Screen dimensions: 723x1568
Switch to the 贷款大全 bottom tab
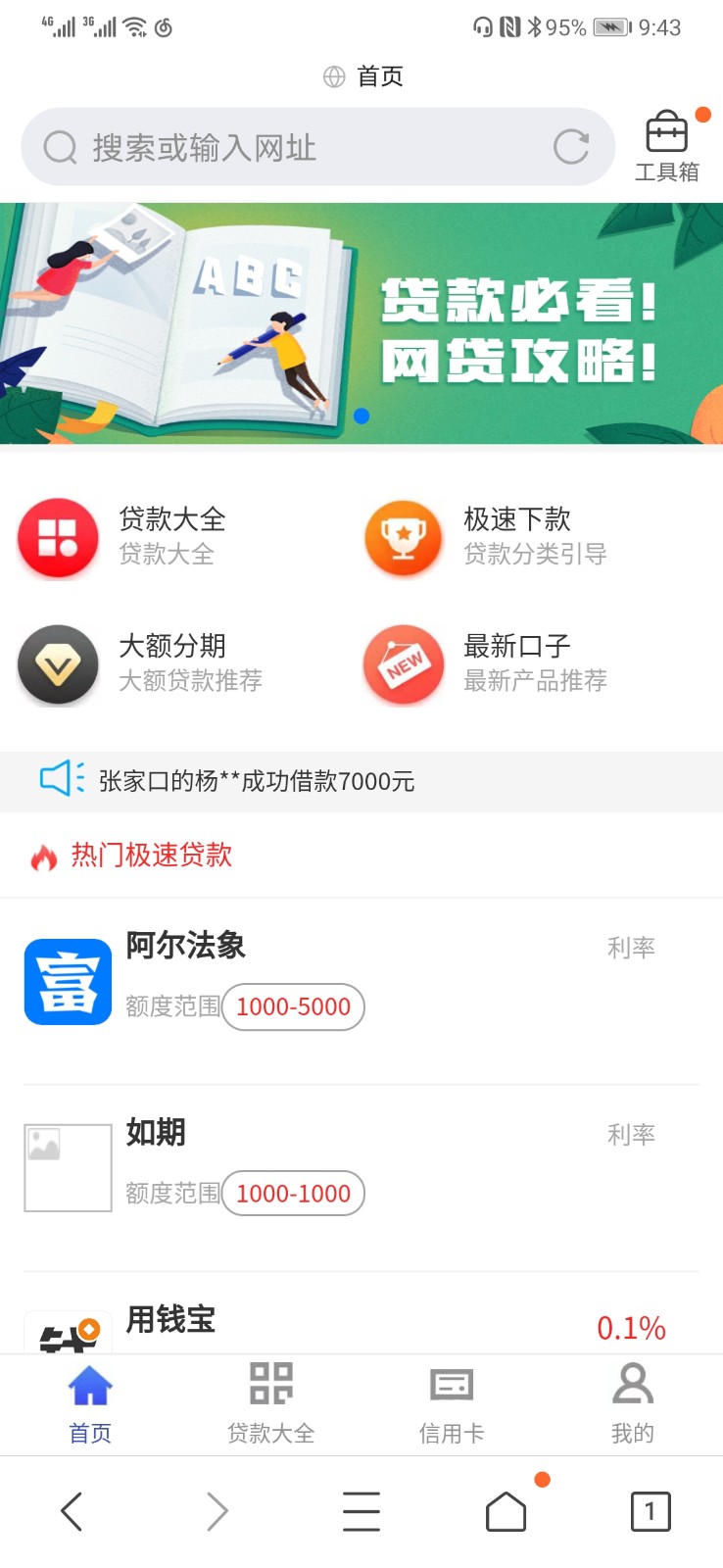(271, 1404)
